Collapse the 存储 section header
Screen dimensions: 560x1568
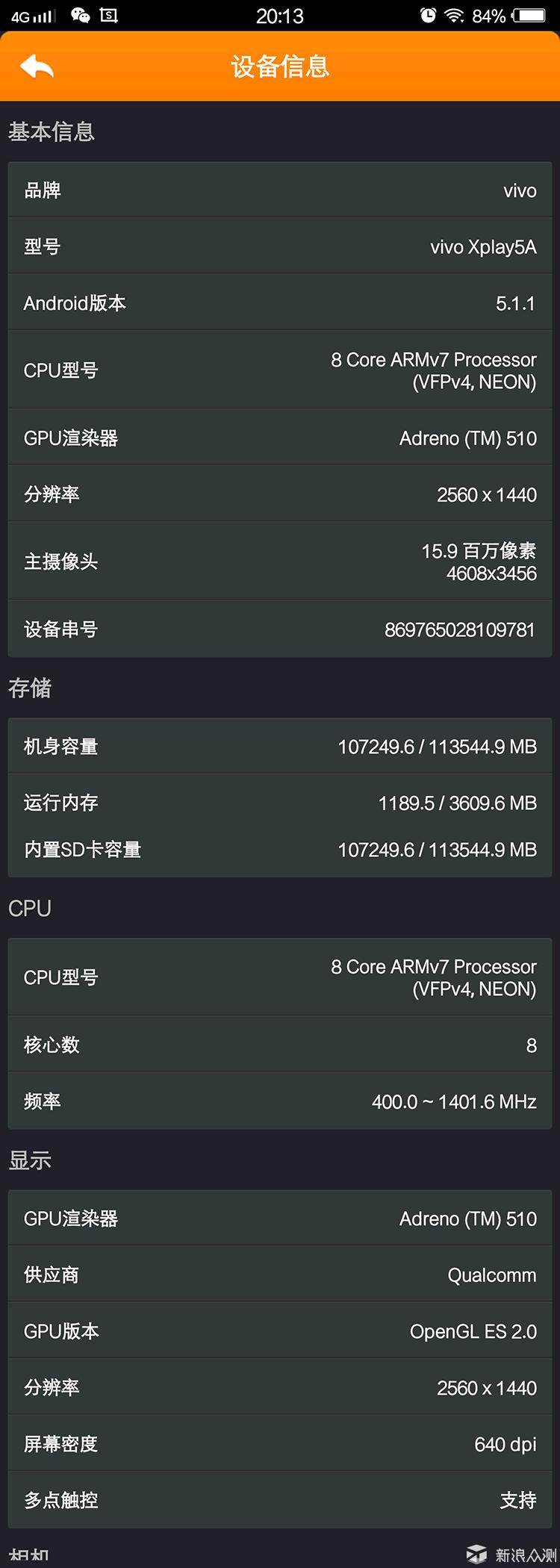[30, 689]
